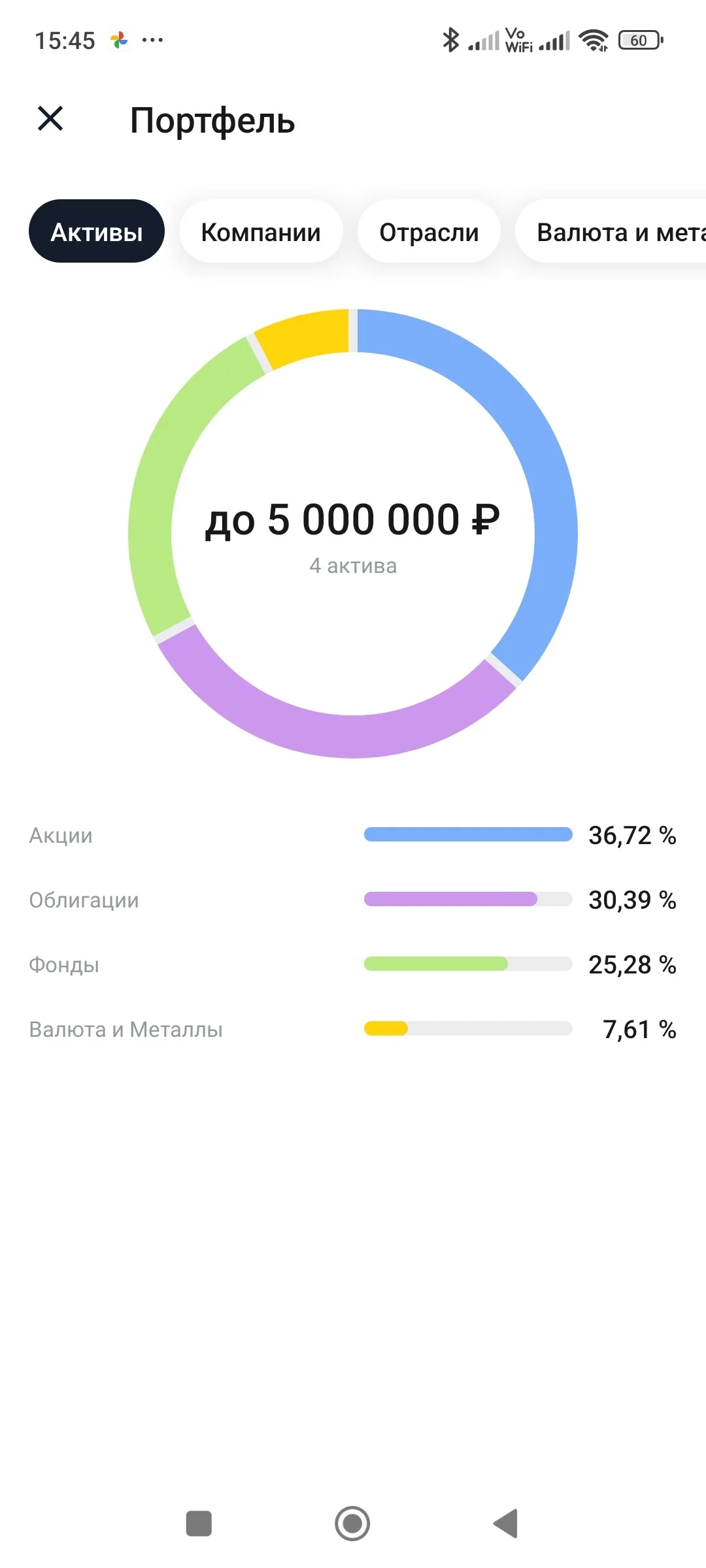This screenshot has height=1568, width=706.
Task: Close the Портфель screen
Action: pos(50,119)
